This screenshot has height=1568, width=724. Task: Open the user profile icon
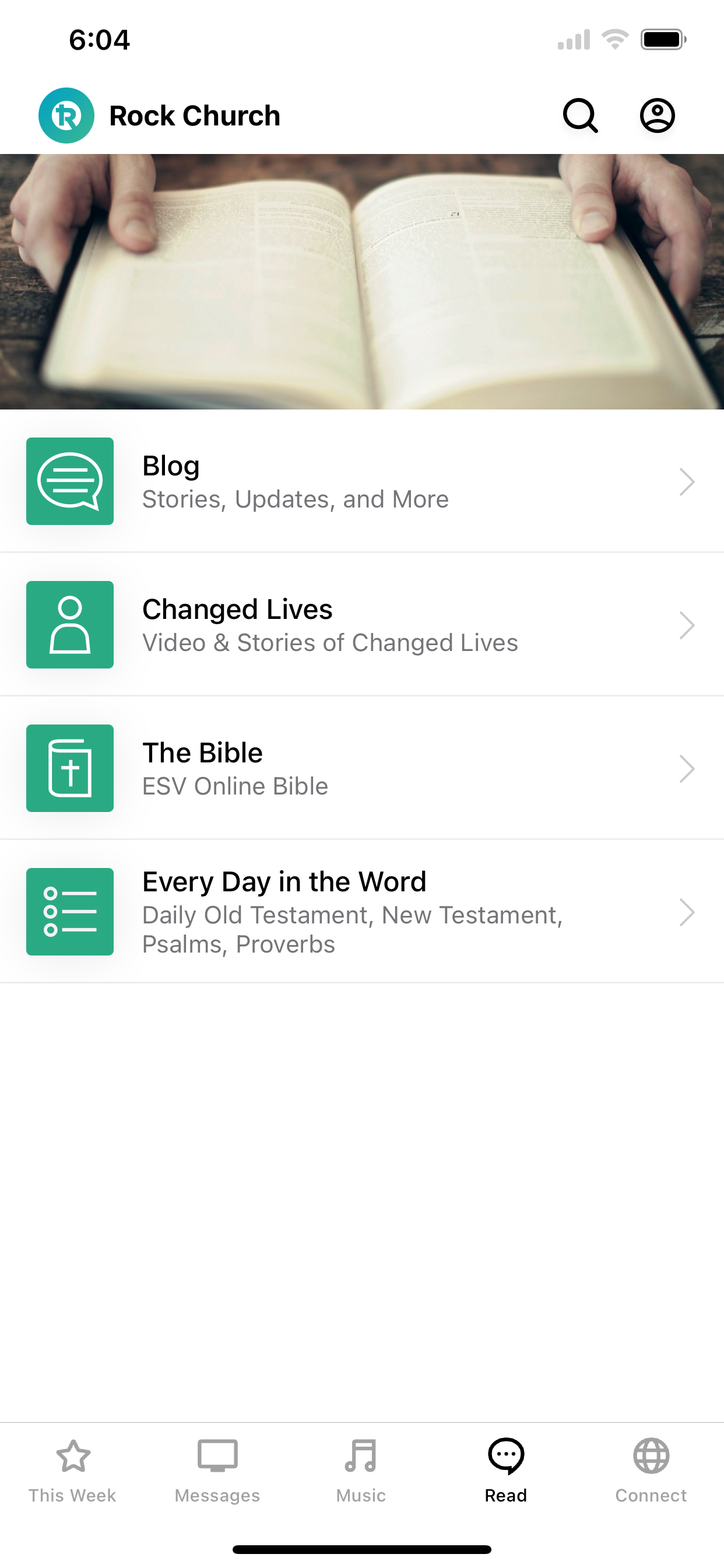tap(657, 116)
